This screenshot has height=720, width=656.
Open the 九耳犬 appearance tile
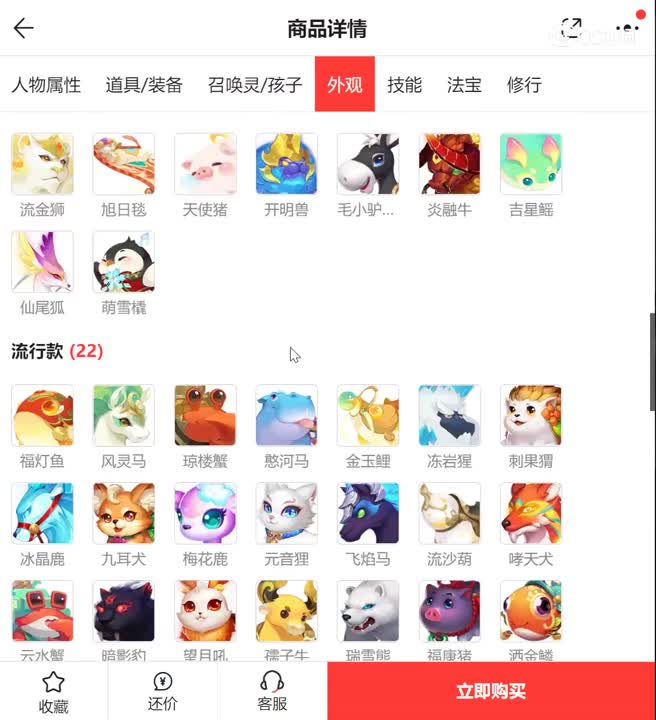click(124, 513)
